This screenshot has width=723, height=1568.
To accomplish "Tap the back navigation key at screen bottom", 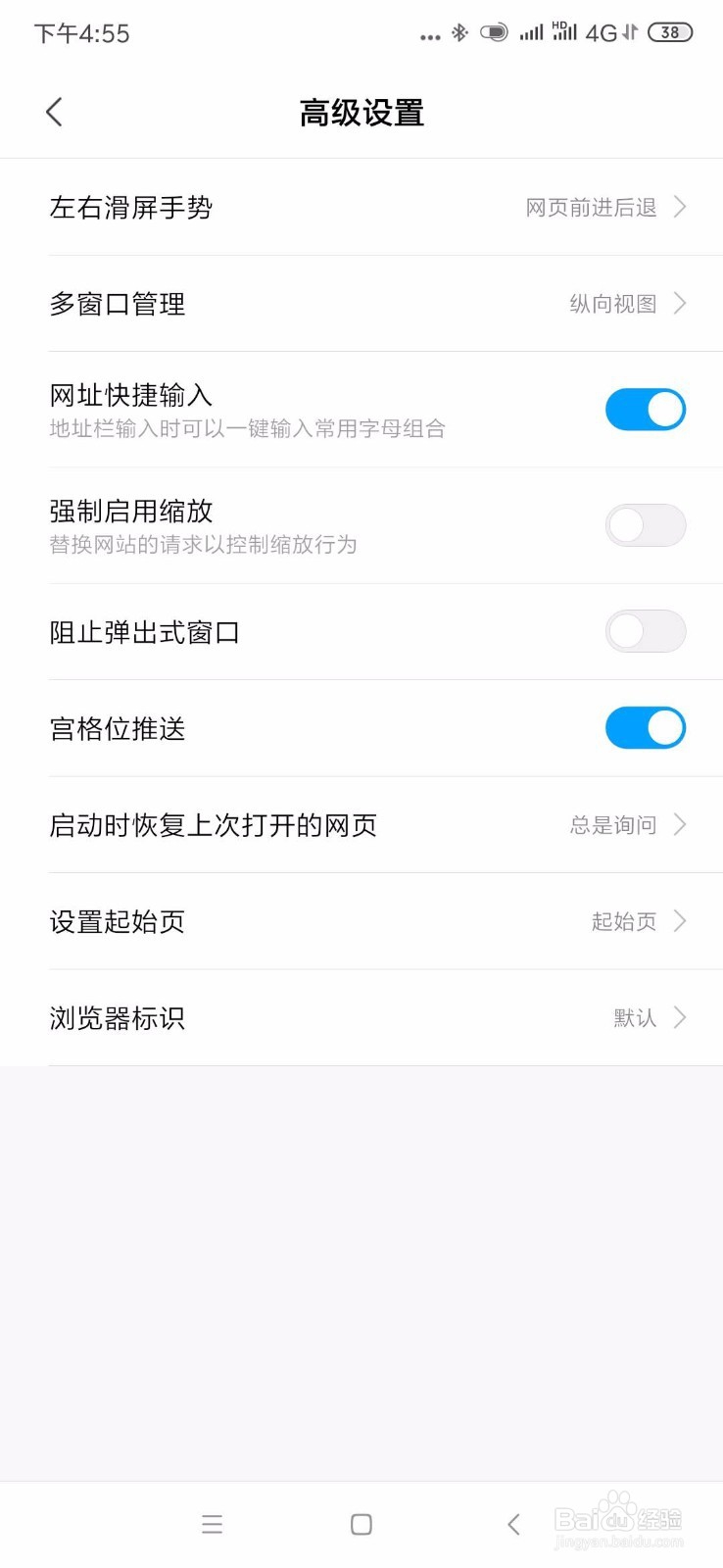I will tap(513, 1524).
